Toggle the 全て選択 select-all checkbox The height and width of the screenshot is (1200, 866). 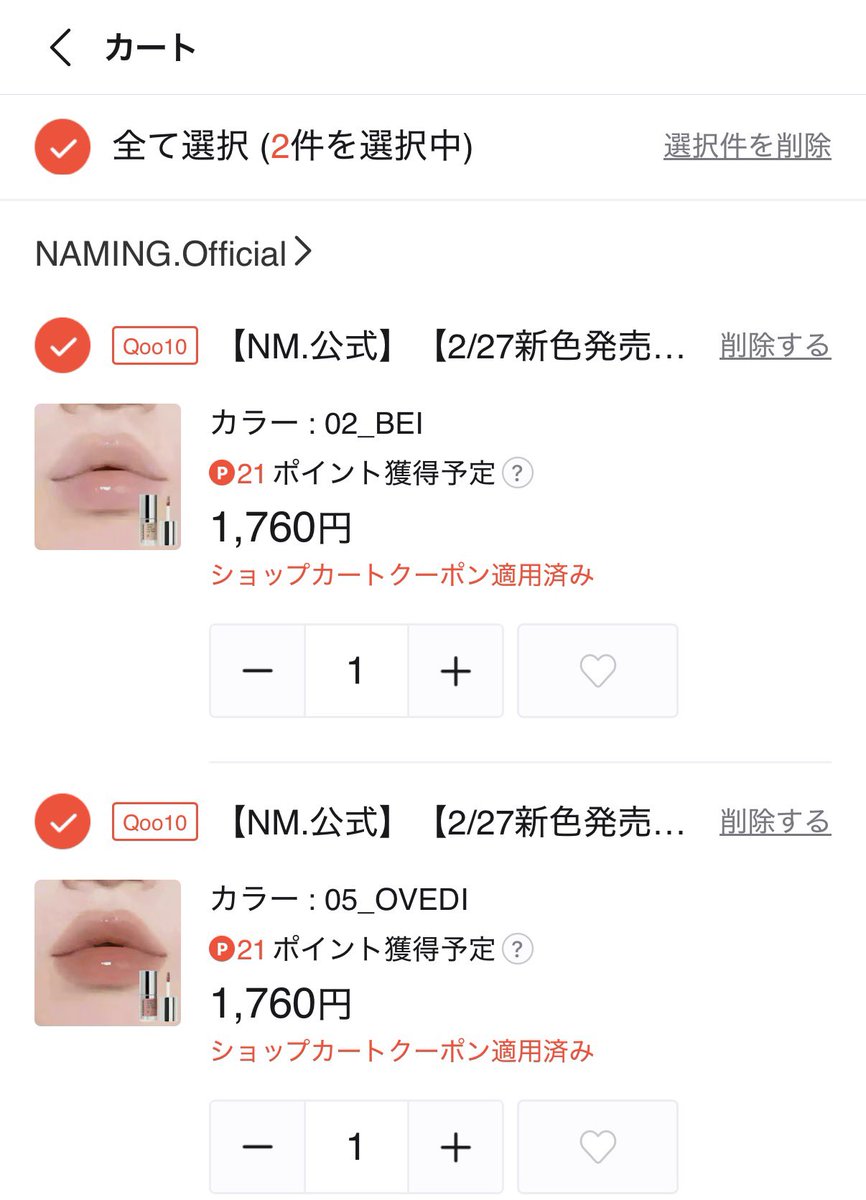click(x=62, y=146)
